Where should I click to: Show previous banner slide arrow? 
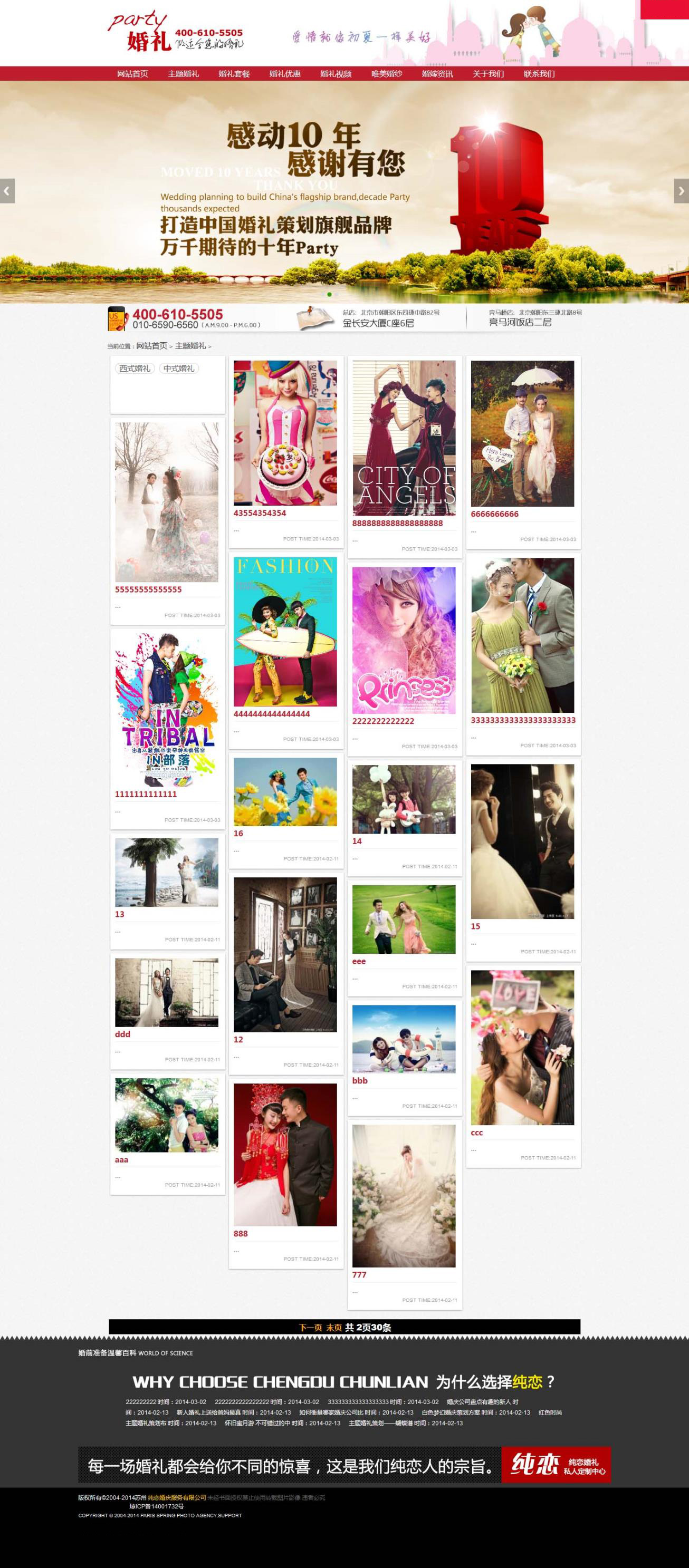click(7, 191)
